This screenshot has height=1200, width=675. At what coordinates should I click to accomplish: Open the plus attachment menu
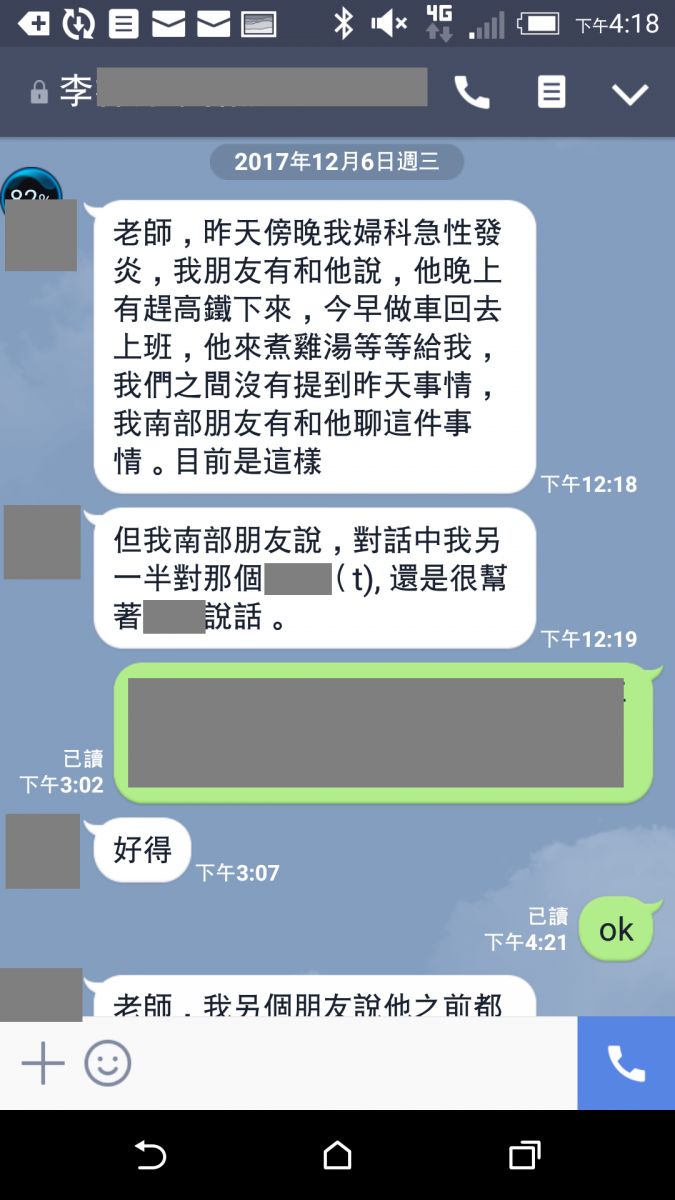point(43,1064)
